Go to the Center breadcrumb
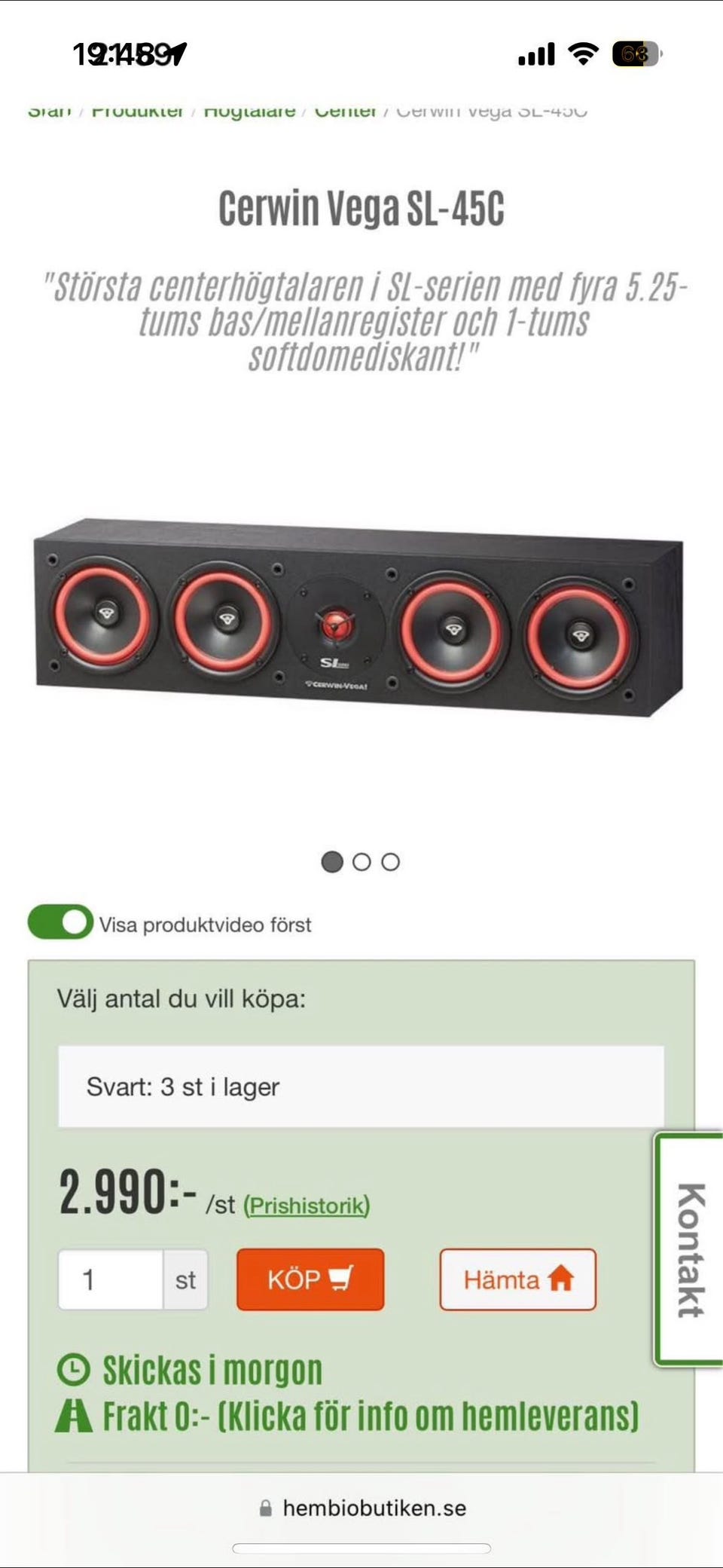 click(x=345, y=111)
